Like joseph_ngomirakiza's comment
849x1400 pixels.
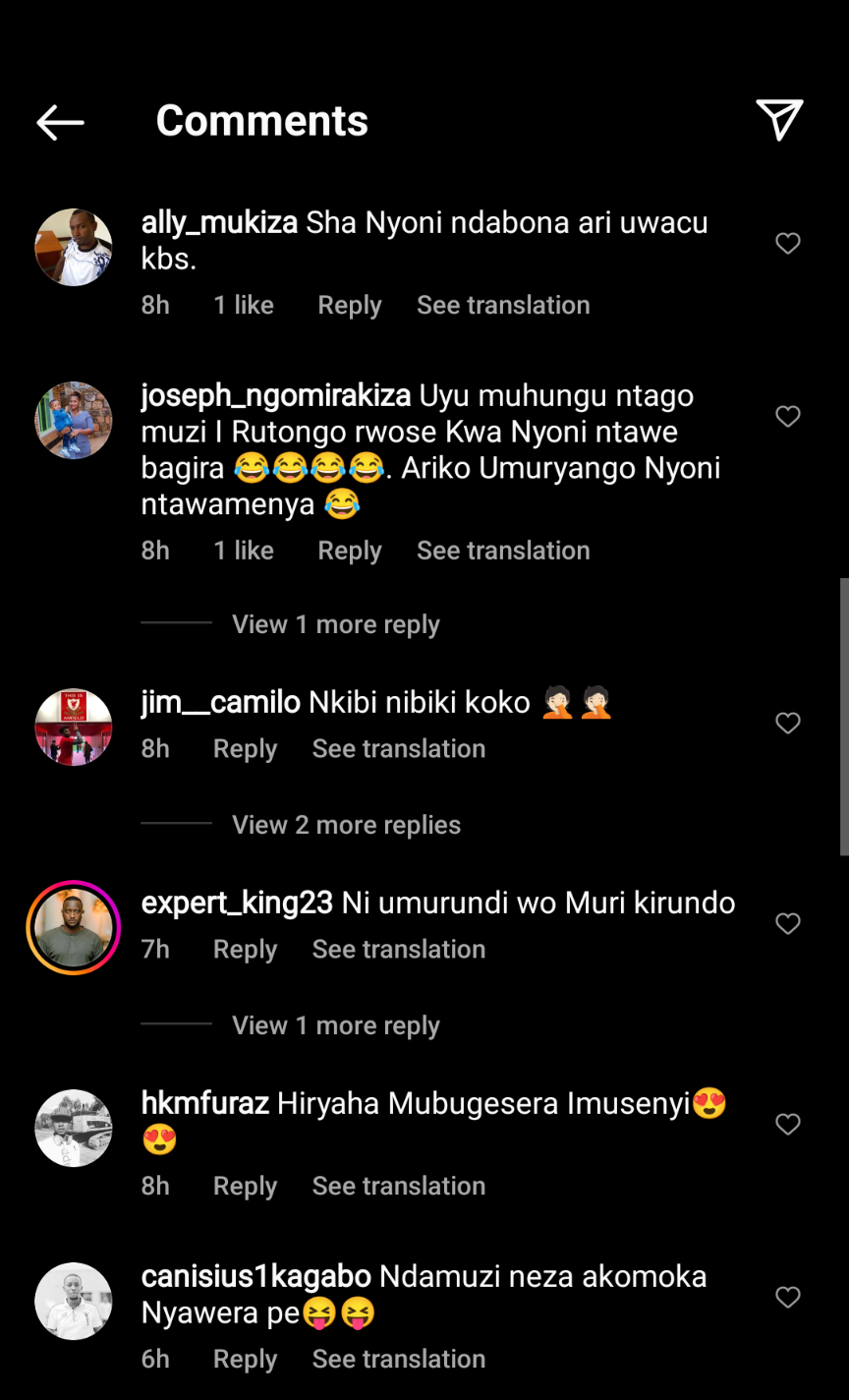(788, 417)
